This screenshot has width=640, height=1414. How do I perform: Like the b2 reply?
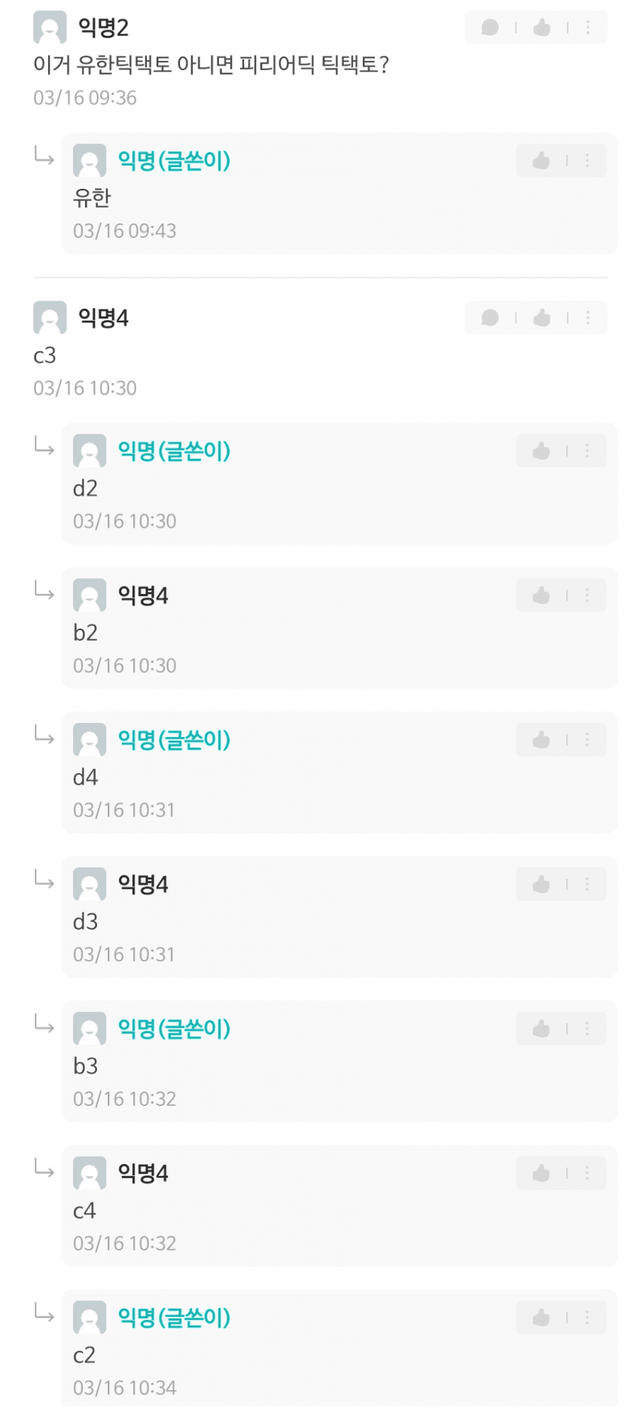(541, 596)
